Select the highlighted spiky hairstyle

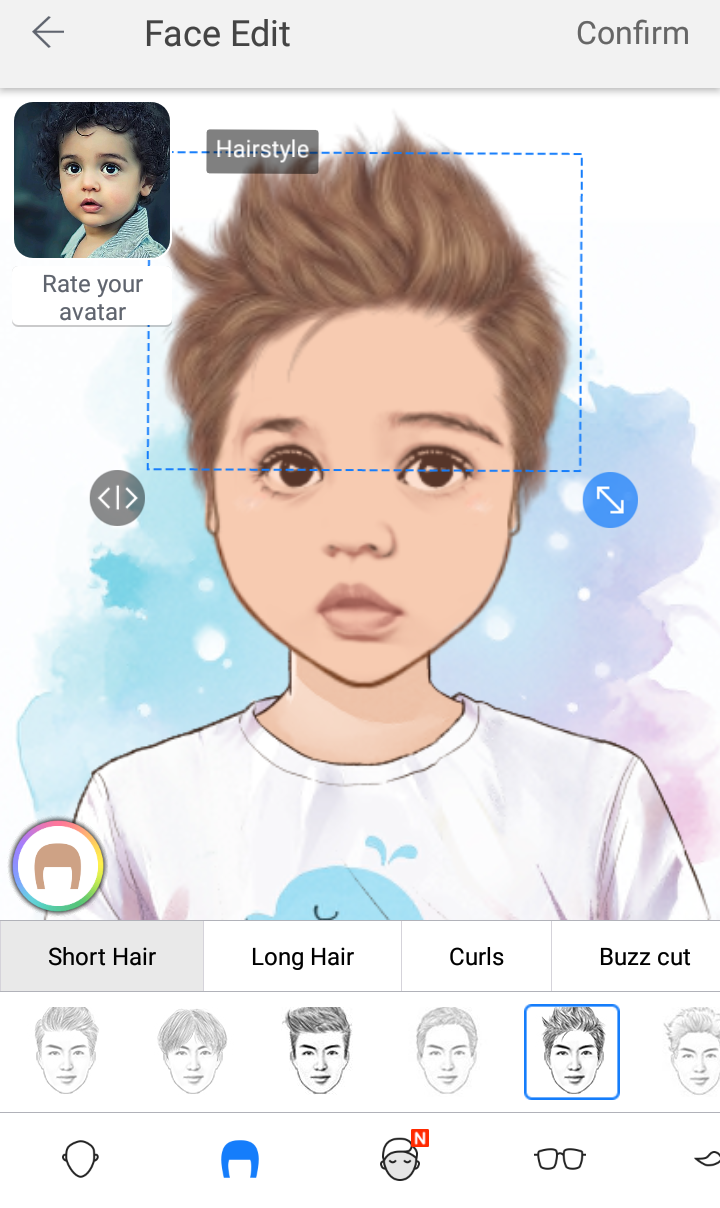pyautogui.click(x=572, y=1052)
